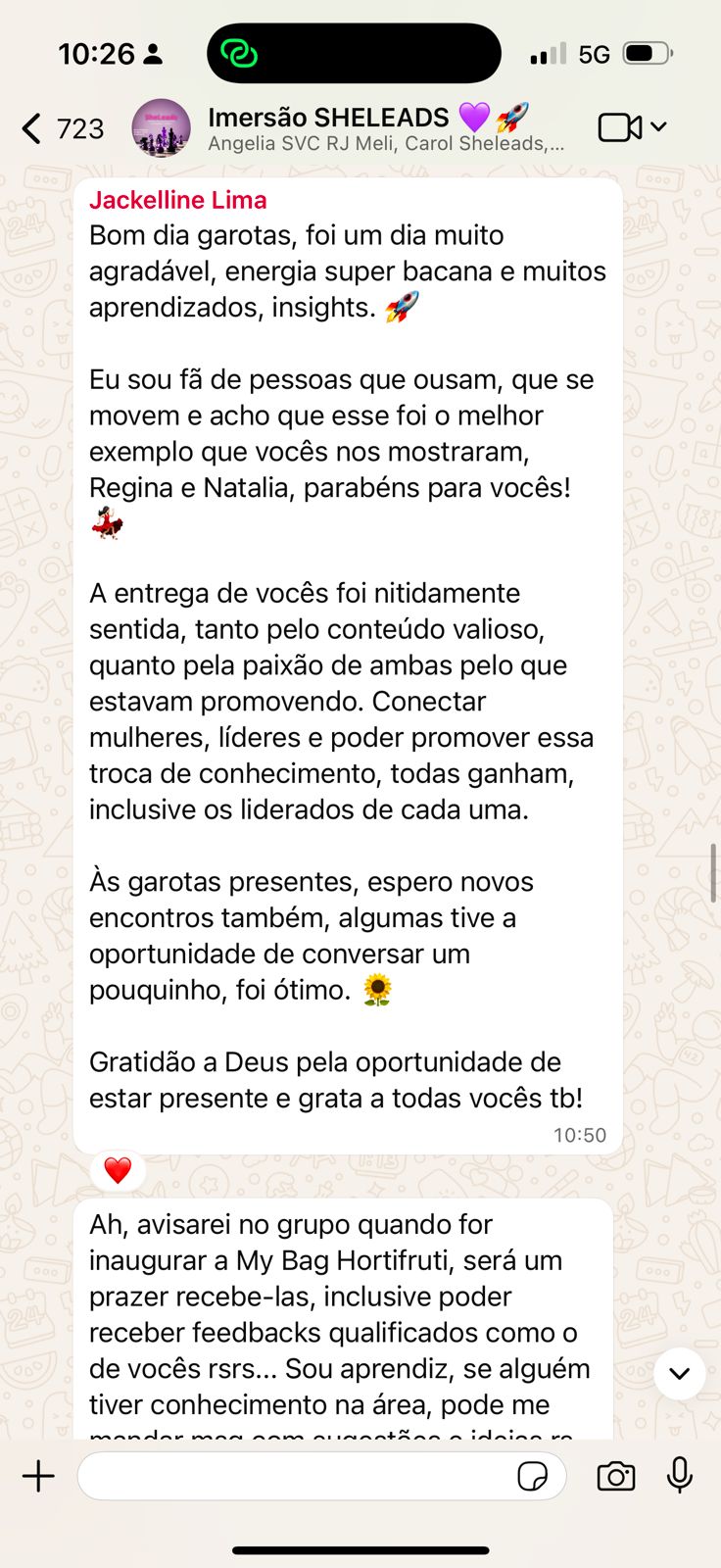This screenshot has height=1568, width=721.
Task: Jump to the latest messages
Action: pyautogui.click(x=679, y=1373)
